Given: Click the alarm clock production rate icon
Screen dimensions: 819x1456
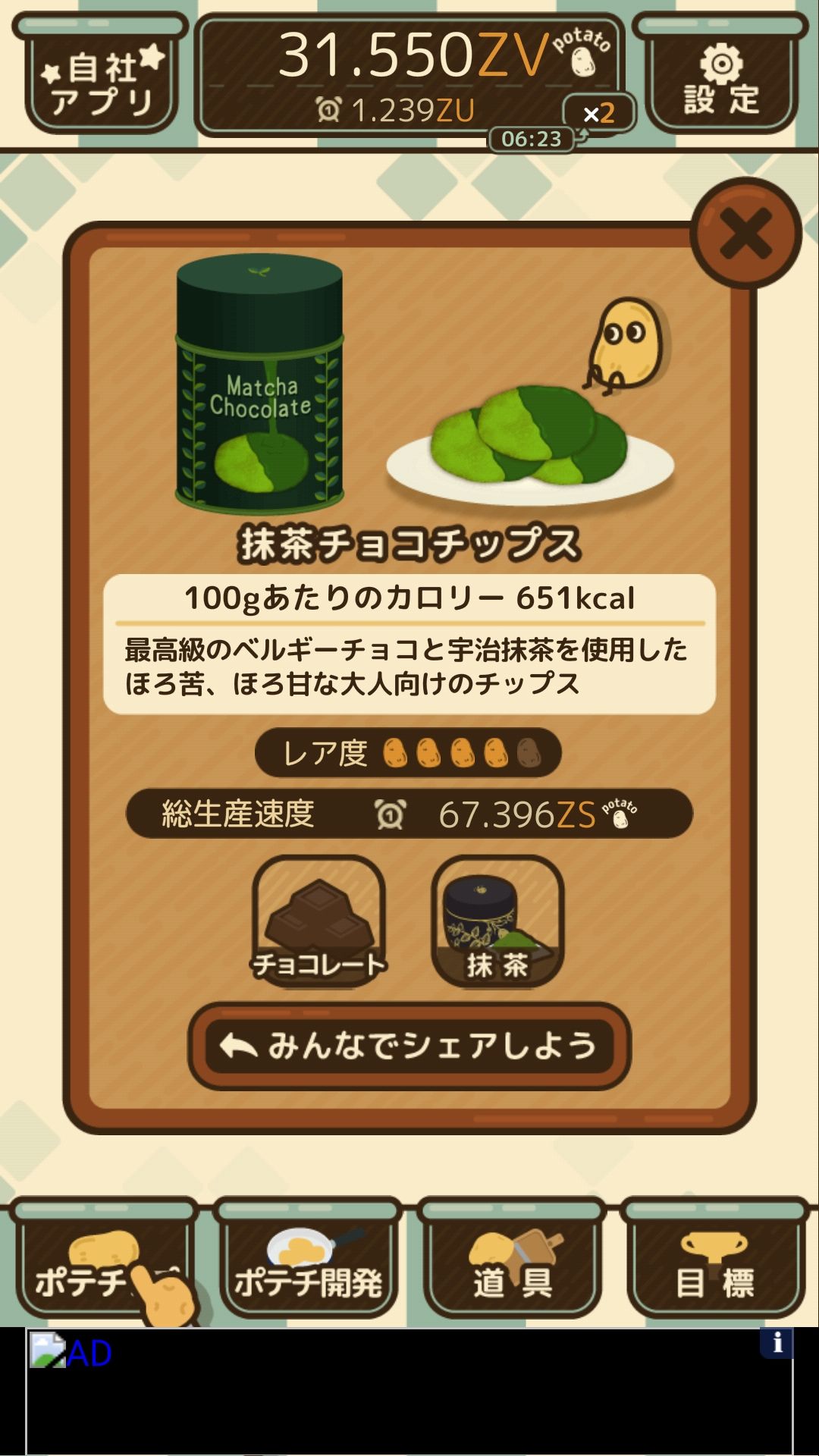Looking at the screenshot, I should point(387,815).
